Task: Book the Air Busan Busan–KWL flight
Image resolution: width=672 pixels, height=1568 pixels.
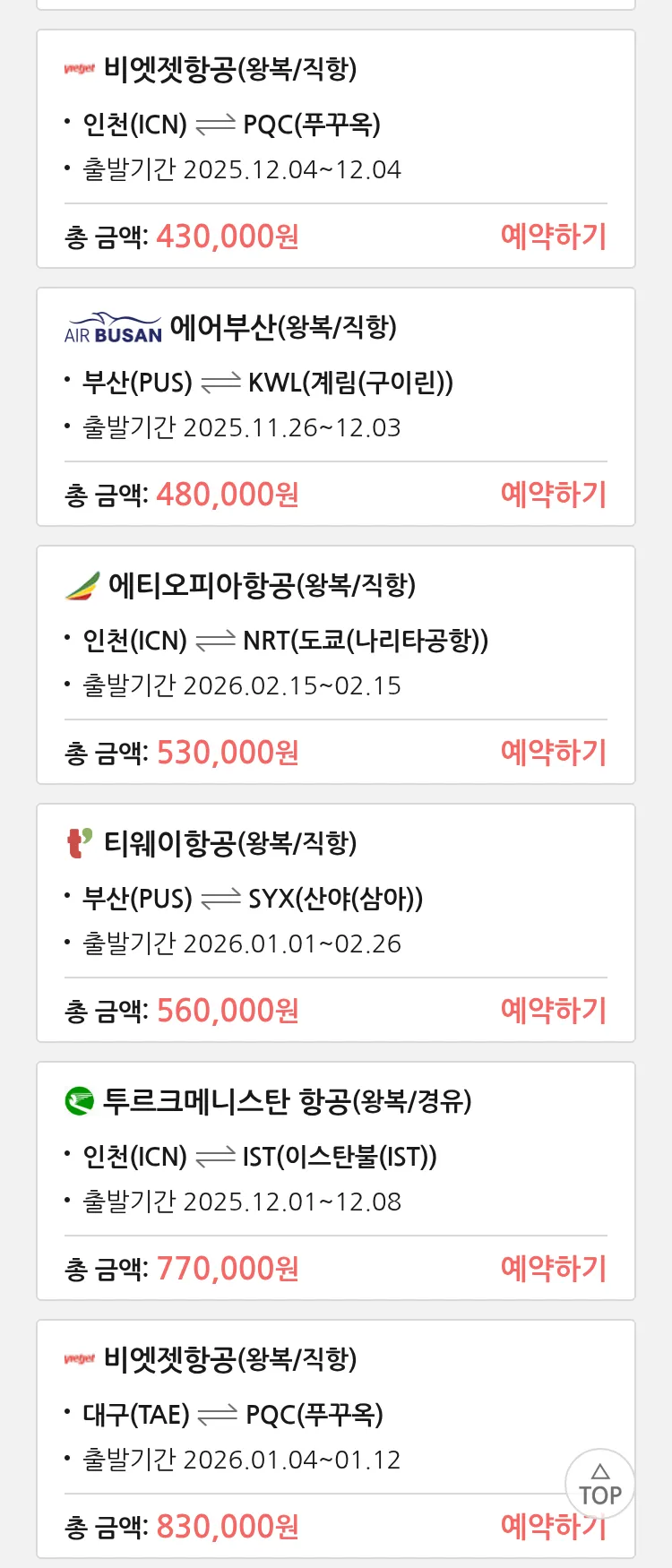Action: (x=553, y=495)
